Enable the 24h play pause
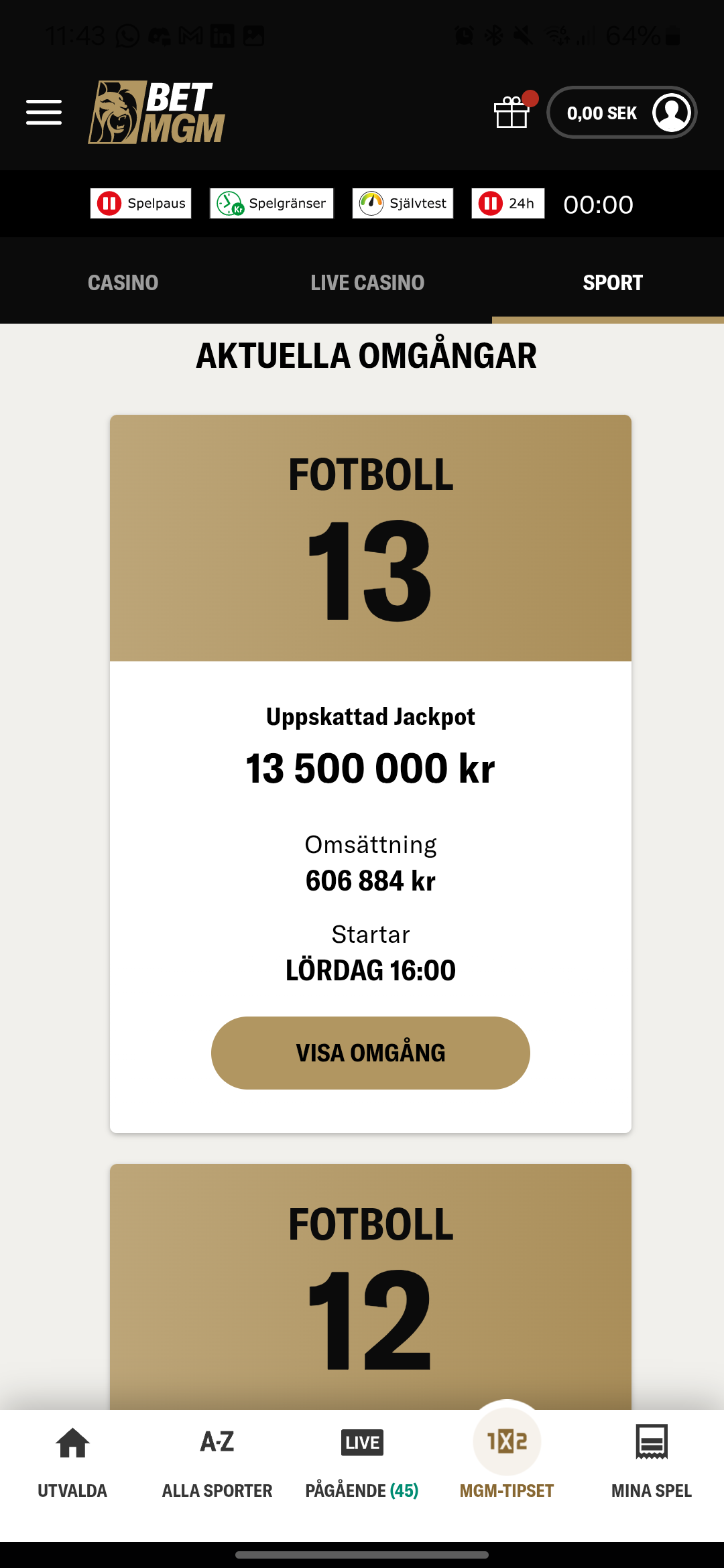Screen dimensions: 724x1568 point(507,203)
